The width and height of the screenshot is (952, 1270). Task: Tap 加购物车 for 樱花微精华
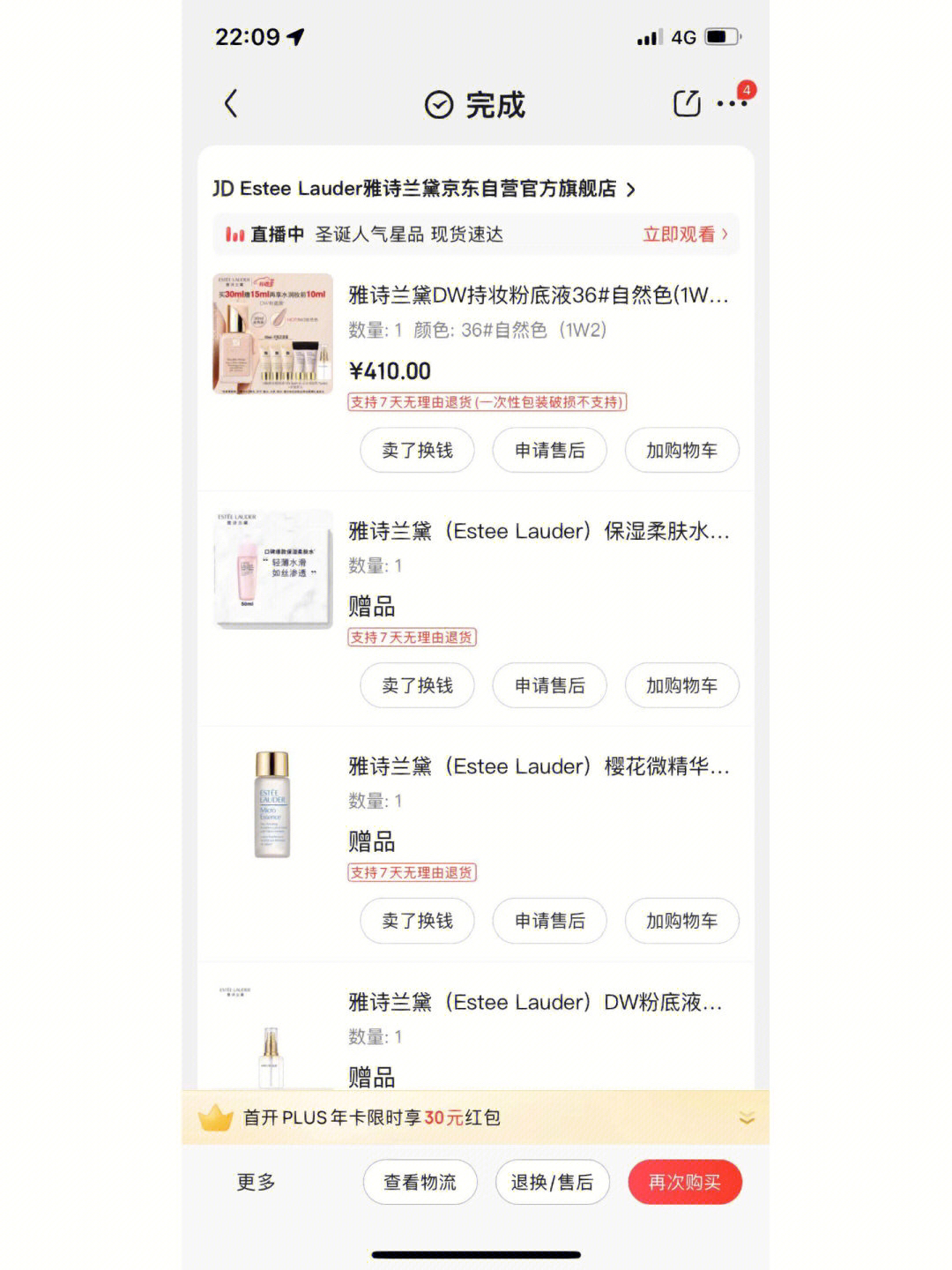681,921
